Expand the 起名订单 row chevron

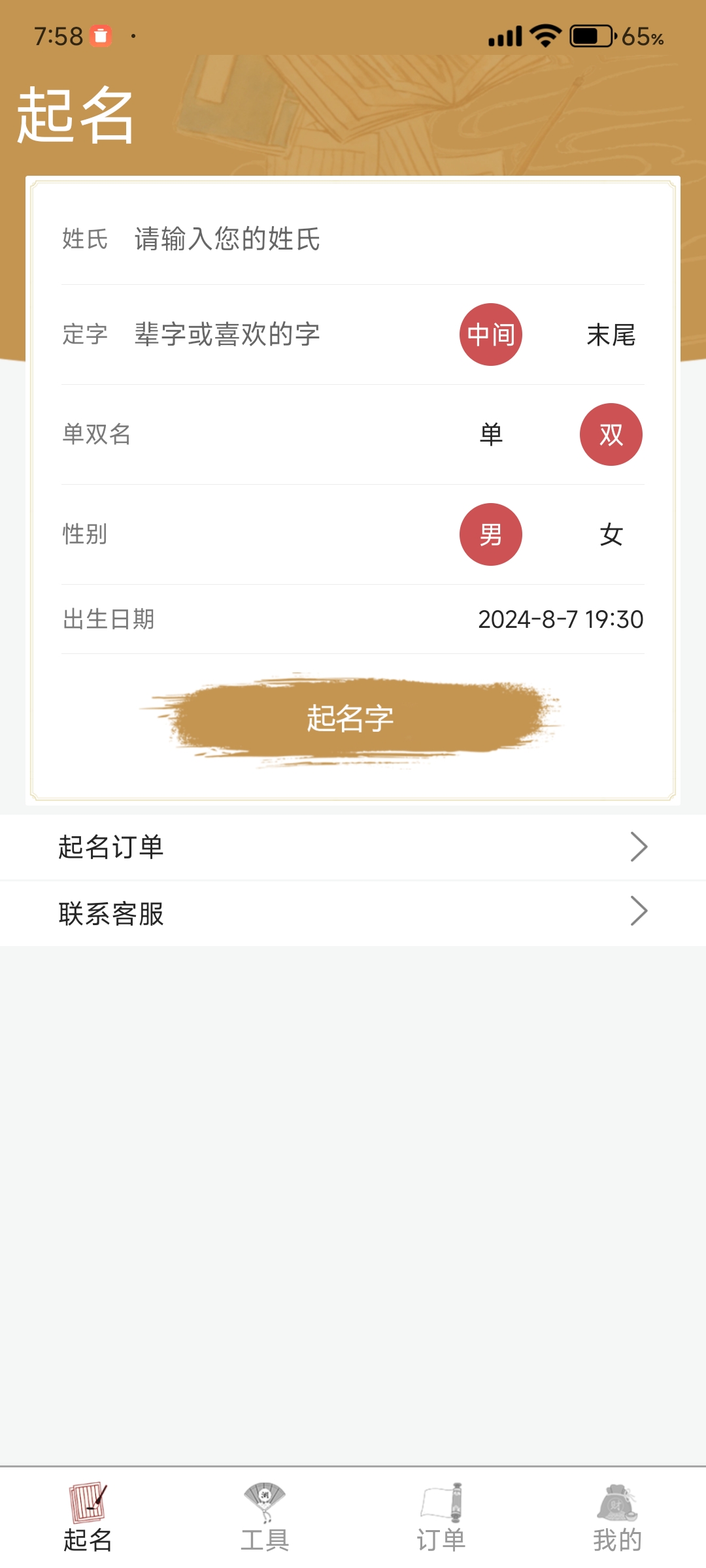point(639,846)
